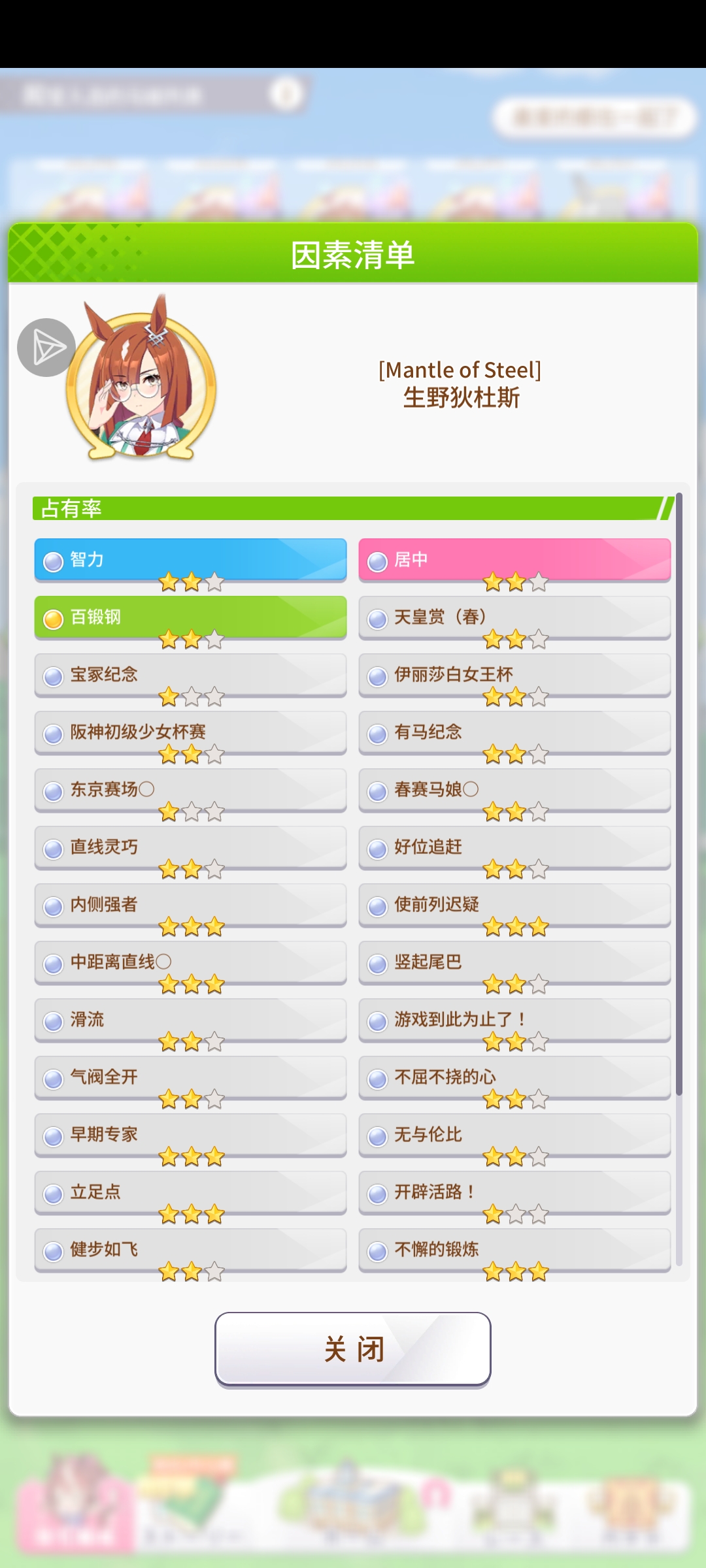Select the 健步如飞 skill factor

coord(190,1250)
